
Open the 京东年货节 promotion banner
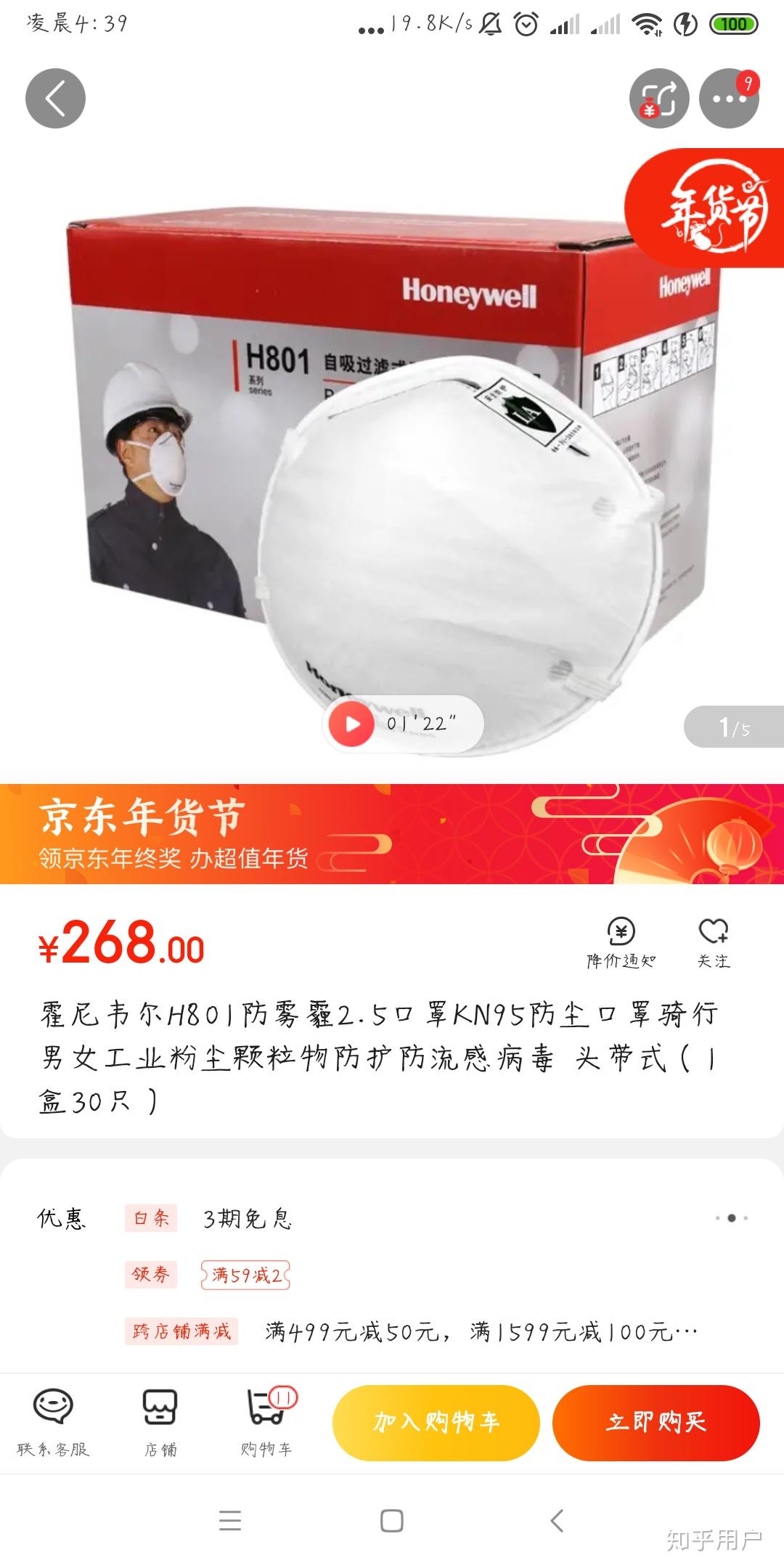click(x=392, y=834)
